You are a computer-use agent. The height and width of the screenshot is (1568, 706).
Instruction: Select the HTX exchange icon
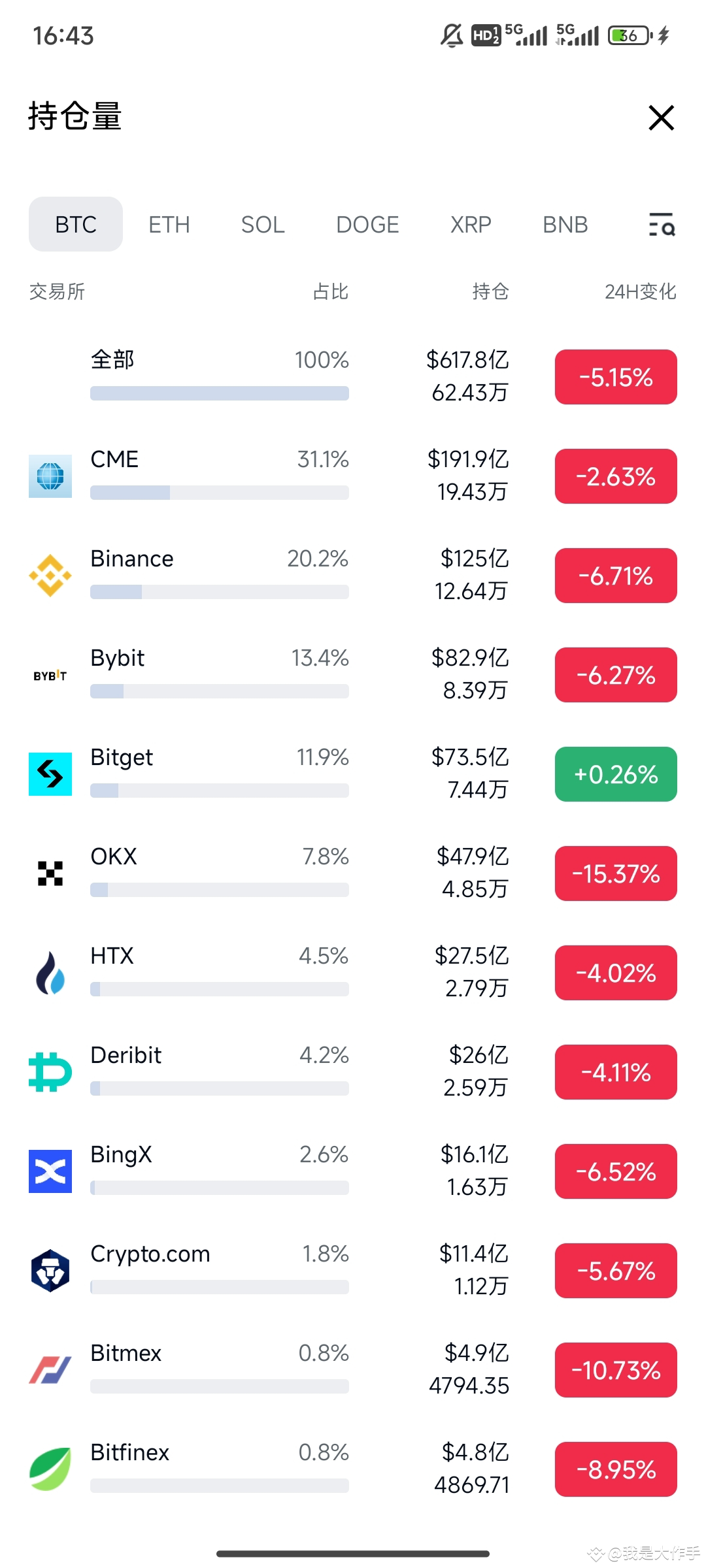pos(50,972)
